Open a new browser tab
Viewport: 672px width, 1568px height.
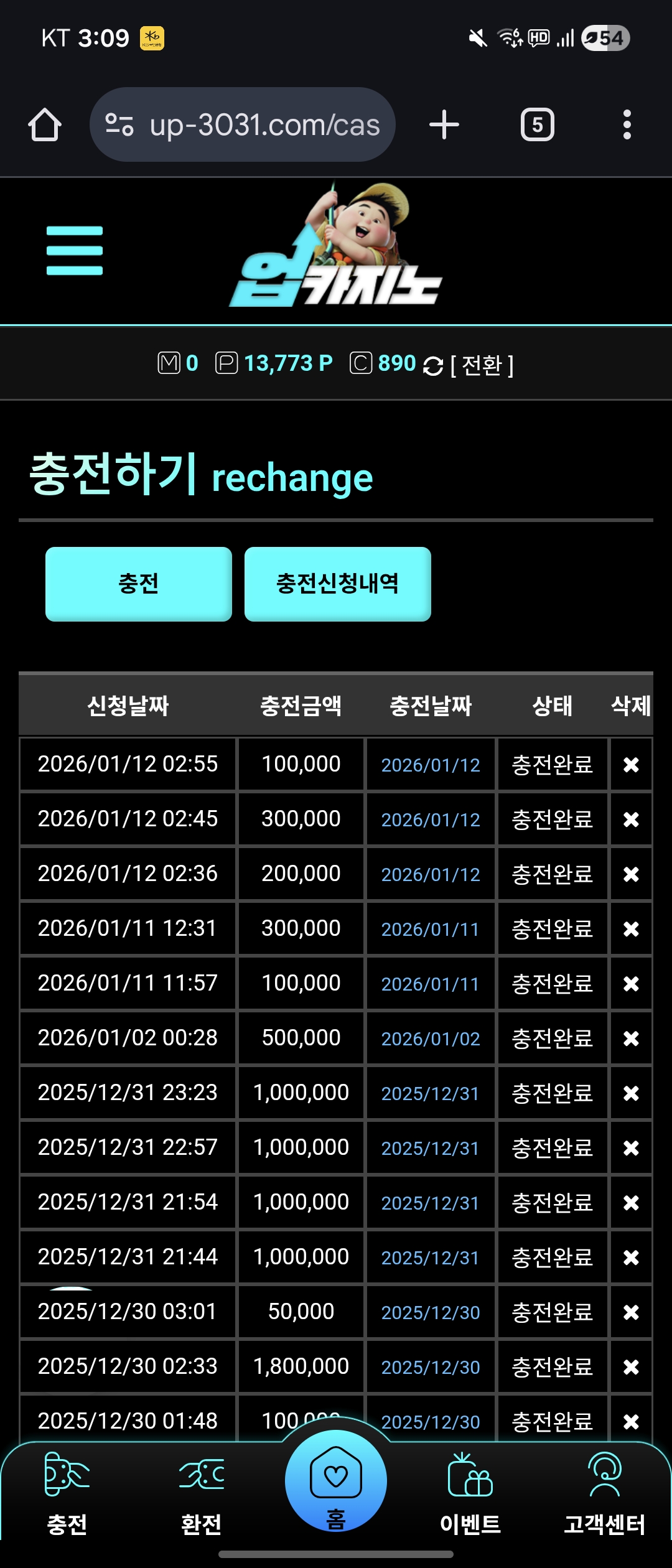pos(444,125)
